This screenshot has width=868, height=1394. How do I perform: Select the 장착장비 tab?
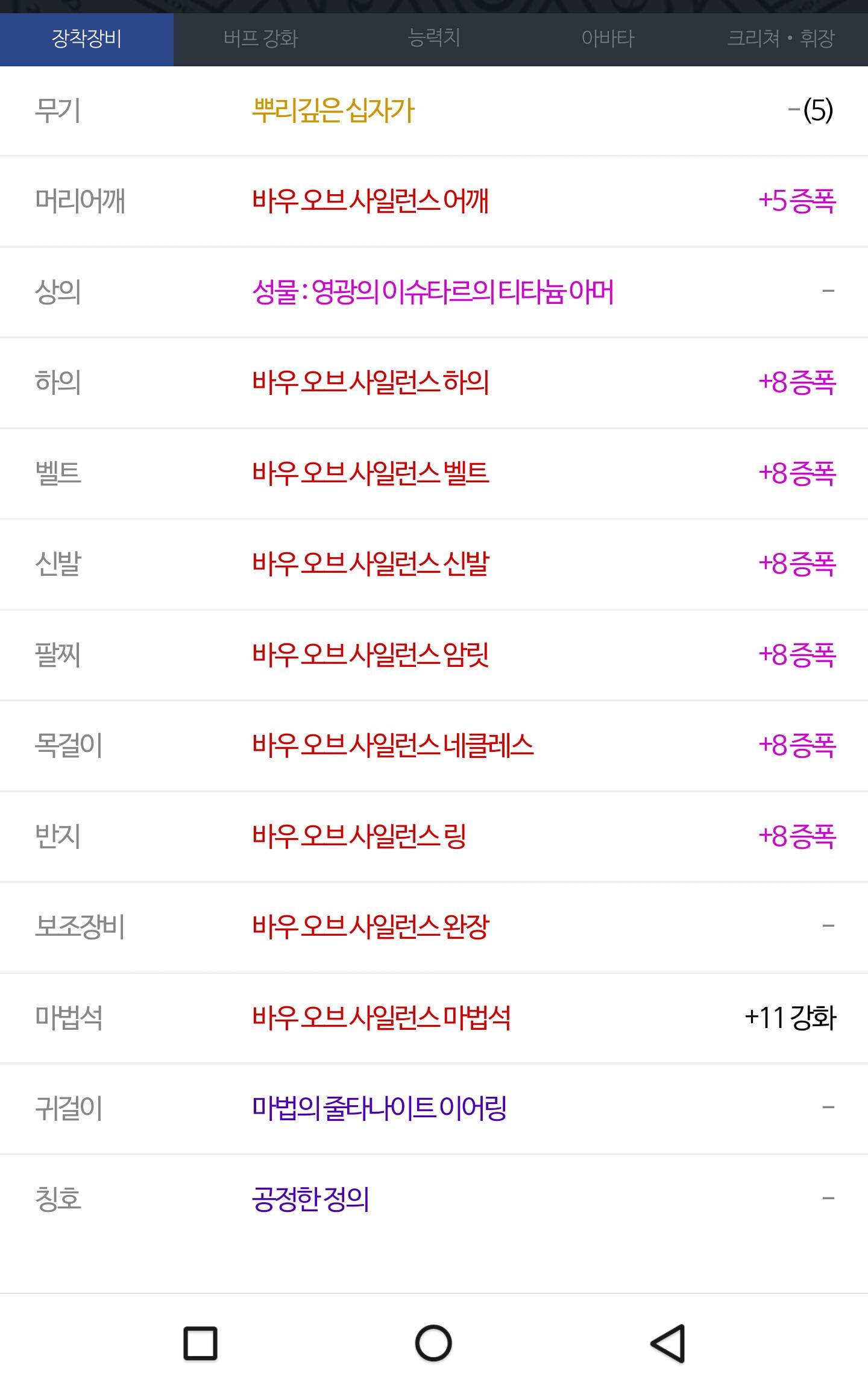[87, 39]
